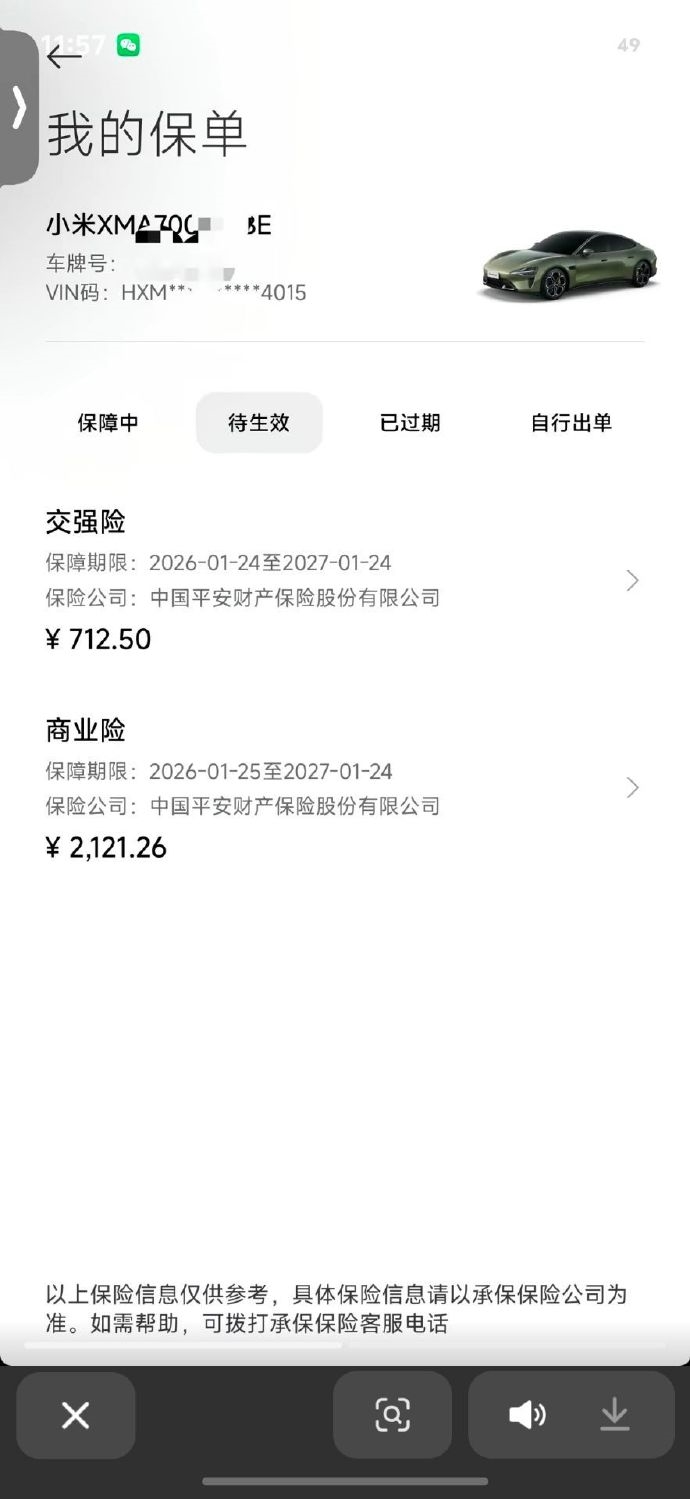Open the 交强险 policy details
The height and width of the screenshot is (1499, 690).
coord(631,580)
